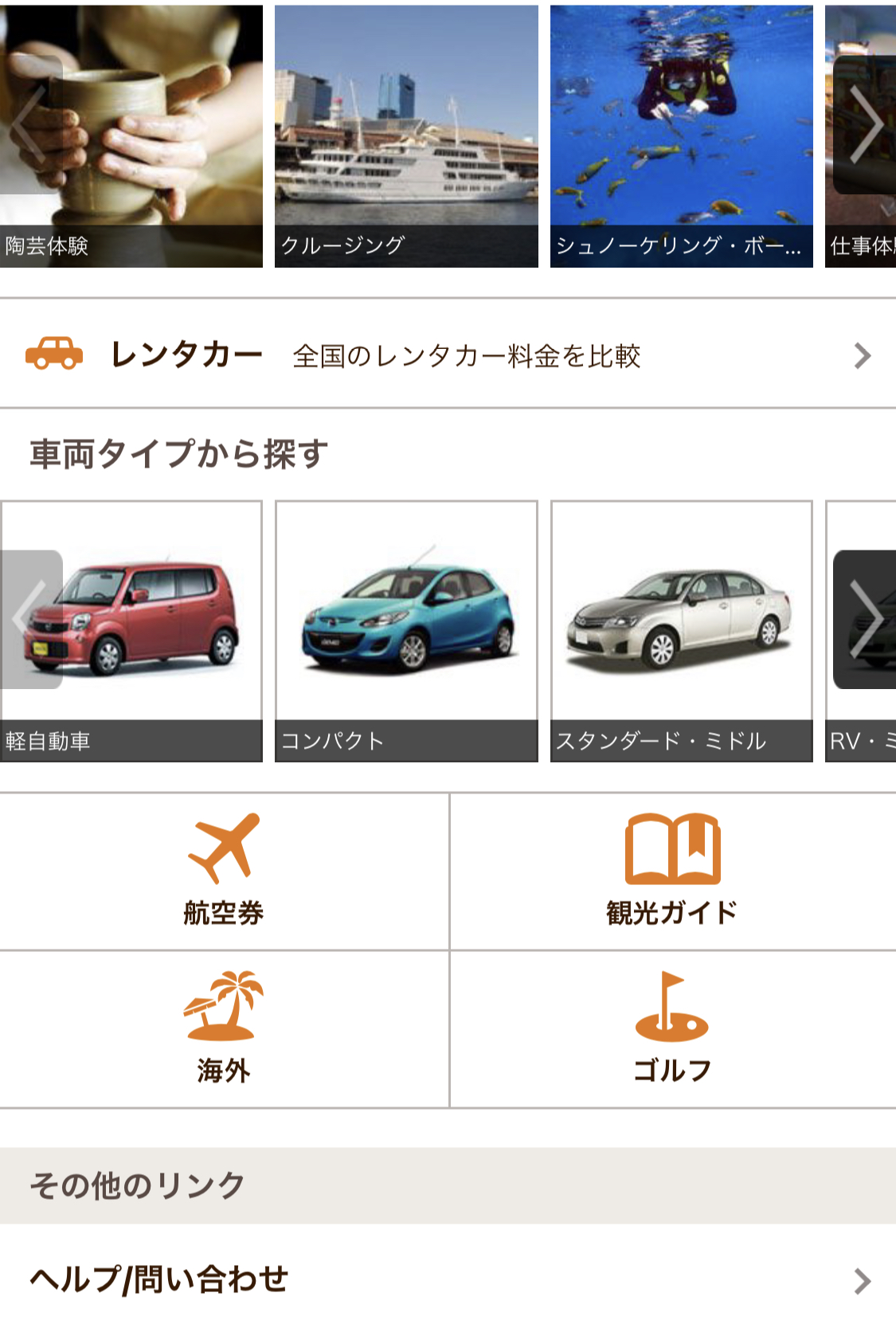This screenshot has height=1320, width=896.
Task: Show previous activities with left carousel arrow
Action: point(30,124)
